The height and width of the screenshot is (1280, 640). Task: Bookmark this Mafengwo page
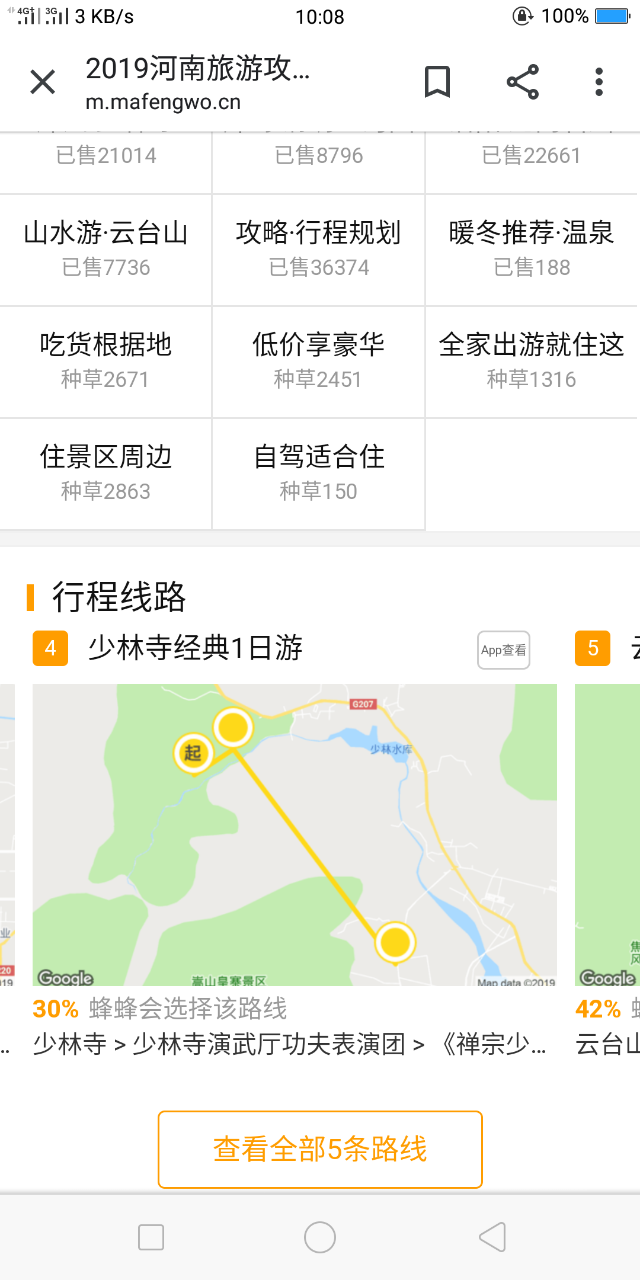[437, 82]
